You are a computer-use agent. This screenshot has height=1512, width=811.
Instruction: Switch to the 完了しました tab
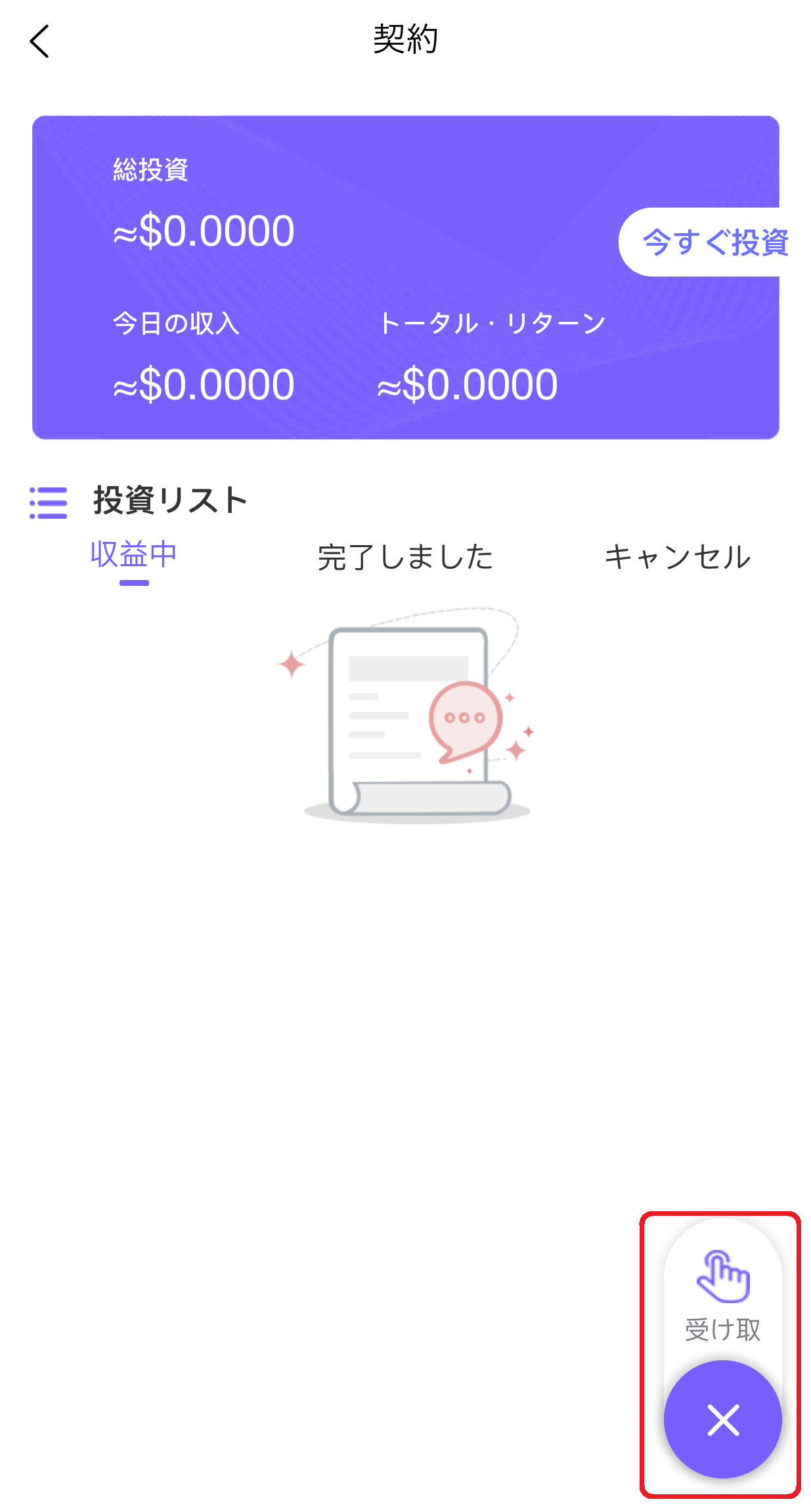pyautogui.click(x=405, y=557)
